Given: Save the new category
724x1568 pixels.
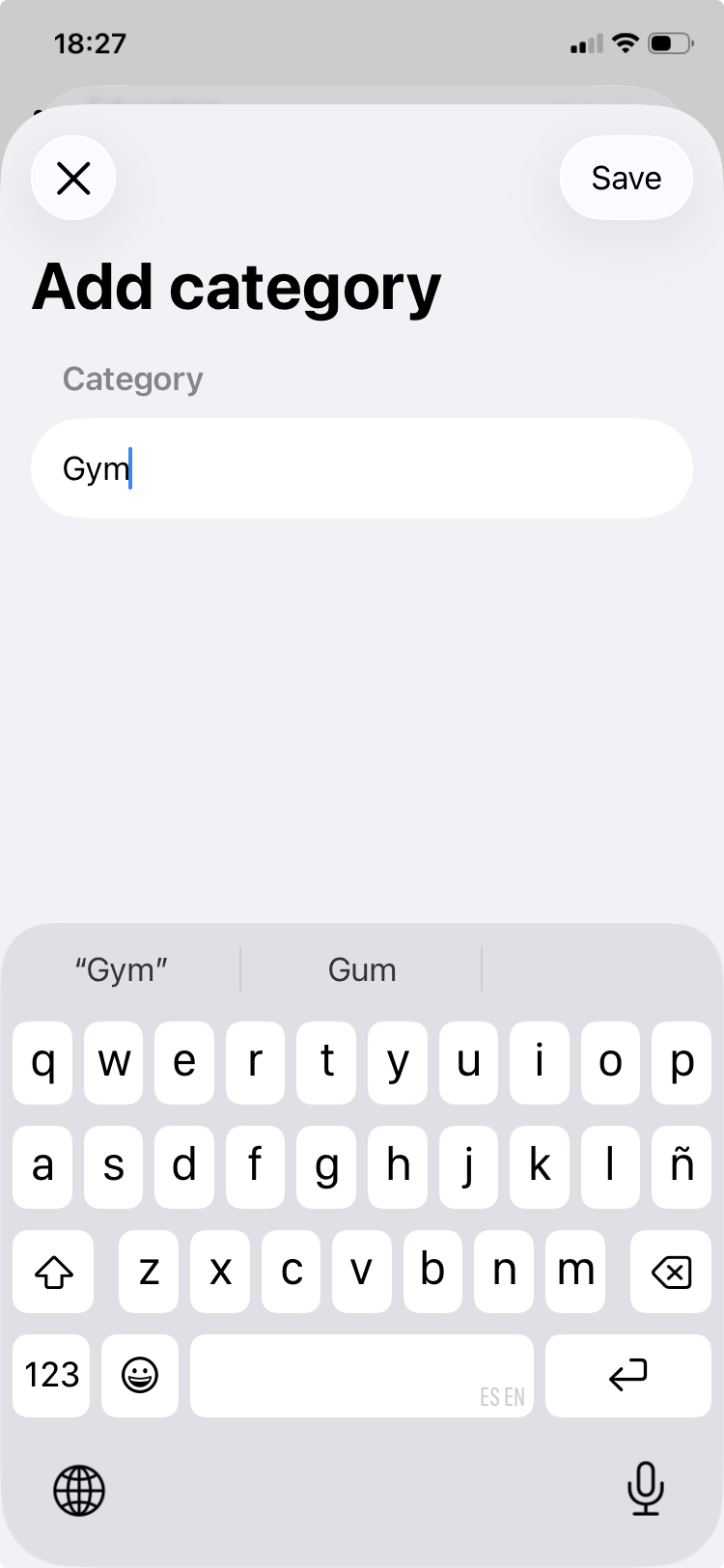Looking at the screenshot, I should 626,179.
